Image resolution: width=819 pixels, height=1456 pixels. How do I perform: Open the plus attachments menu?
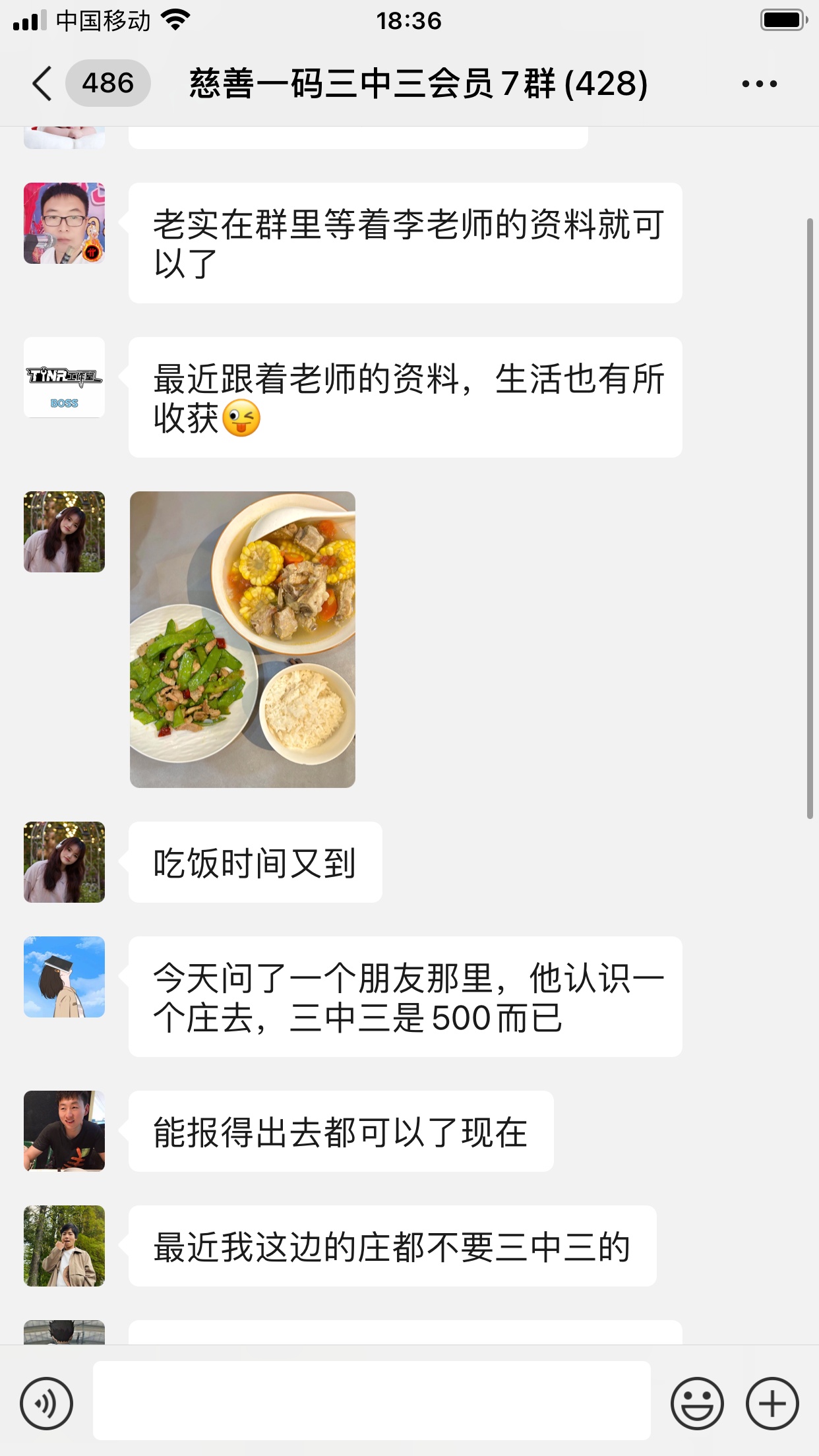tap(772, 1404)
